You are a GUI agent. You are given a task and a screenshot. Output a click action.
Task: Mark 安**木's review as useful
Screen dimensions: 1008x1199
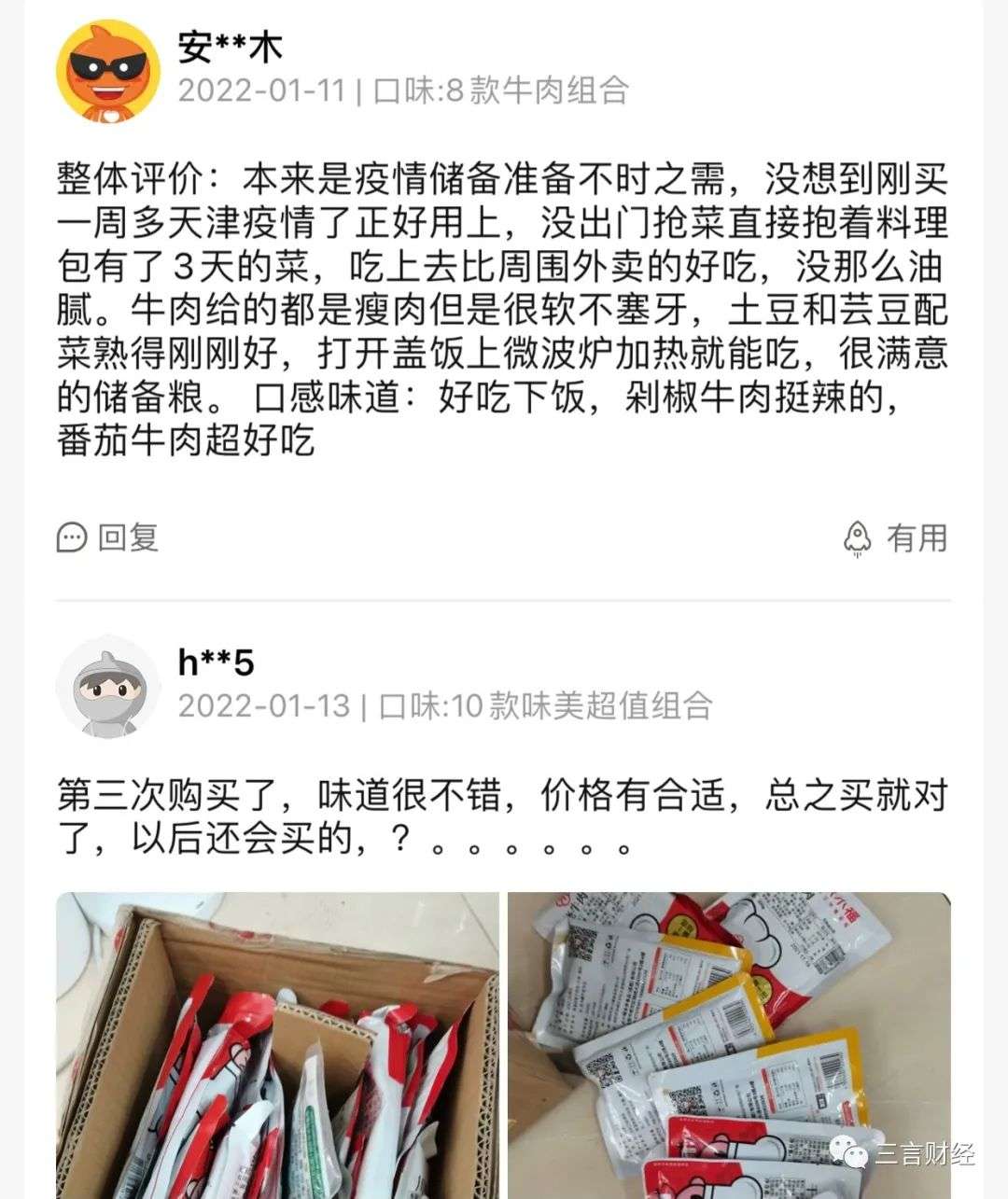(894, 538)
